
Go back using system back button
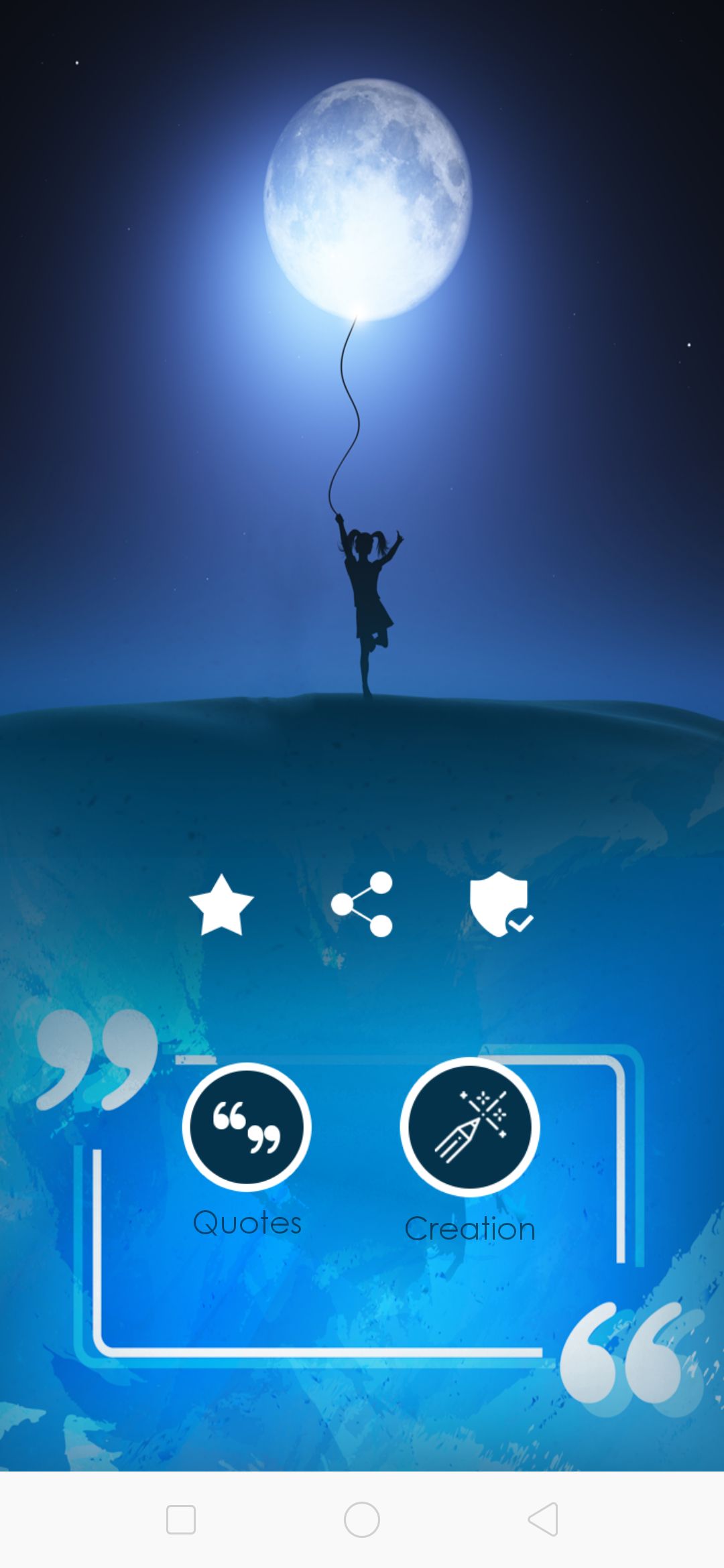coord(543,1519)
